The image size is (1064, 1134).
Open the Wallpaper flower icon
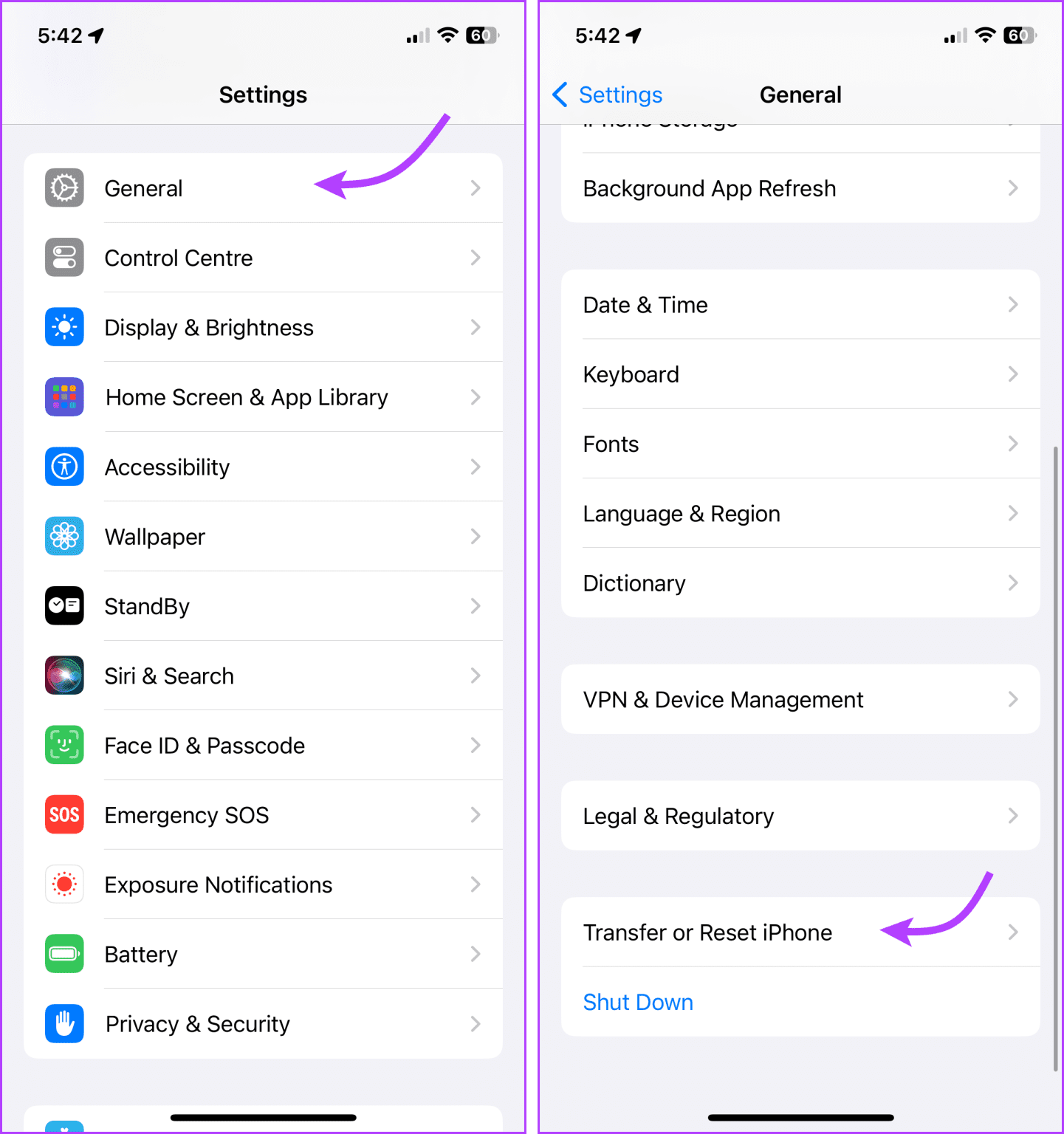point(64,536)
